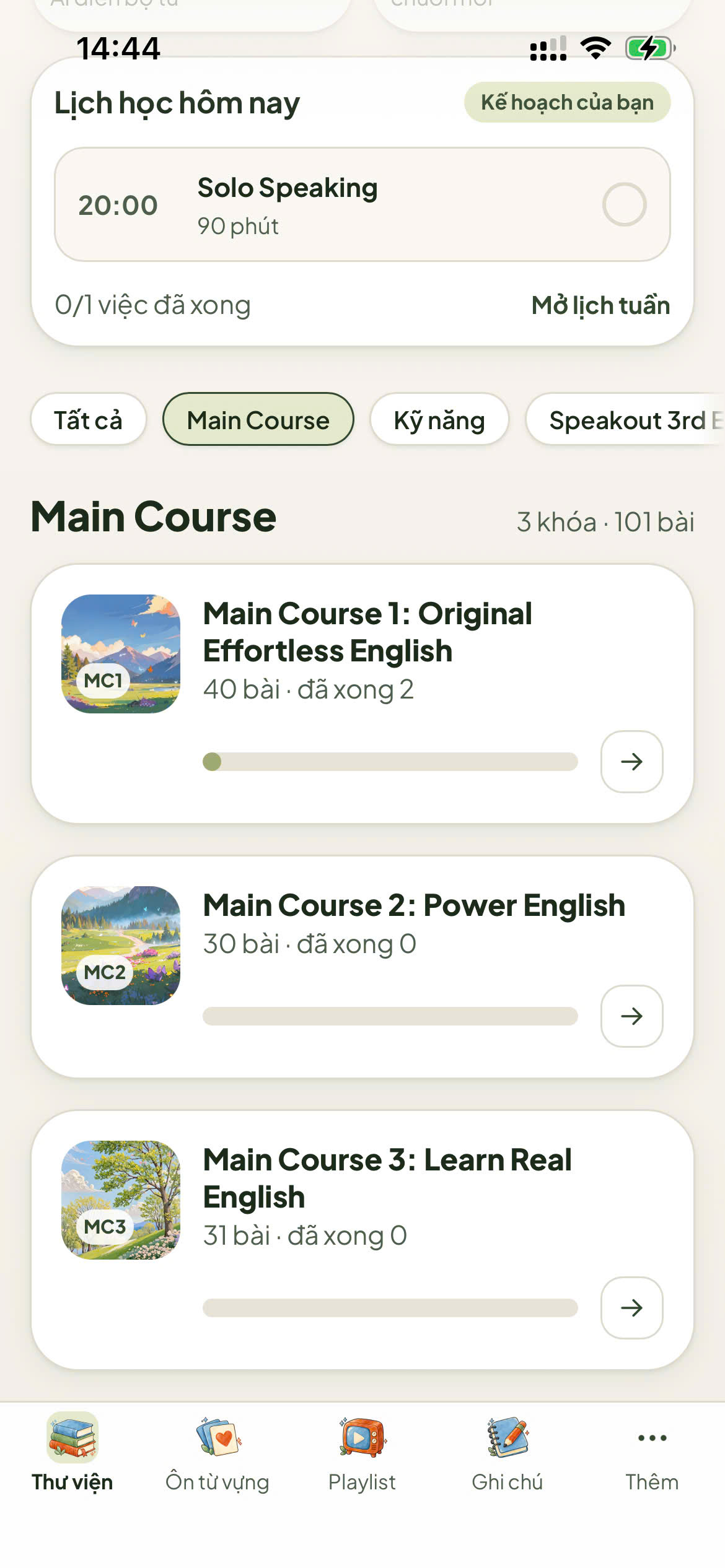Mark Solo Speaking as done
Screen dimensions: 725x1568
click(624, 204)
